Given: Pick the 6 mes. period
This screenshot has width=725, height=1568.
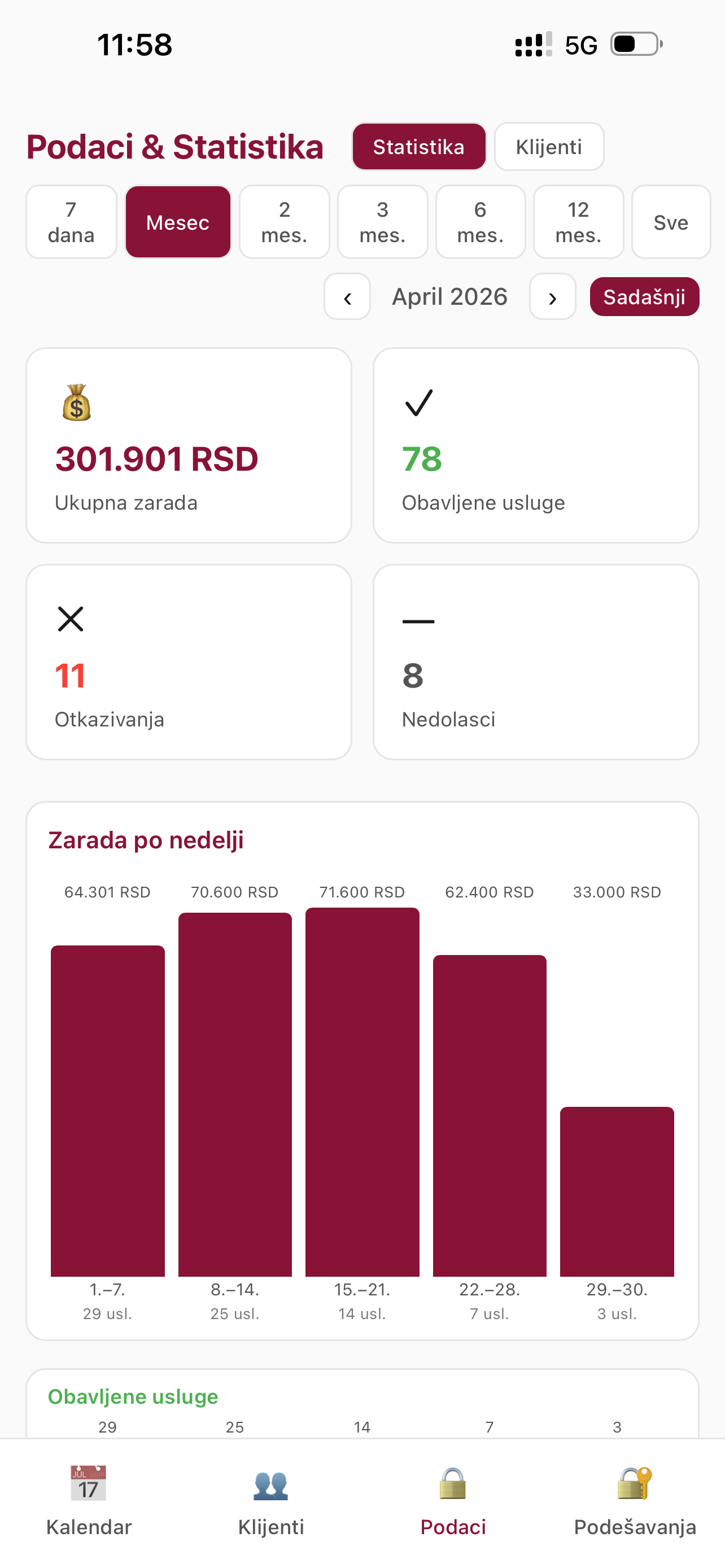Looking at the screenshot, I should (481, 222).
